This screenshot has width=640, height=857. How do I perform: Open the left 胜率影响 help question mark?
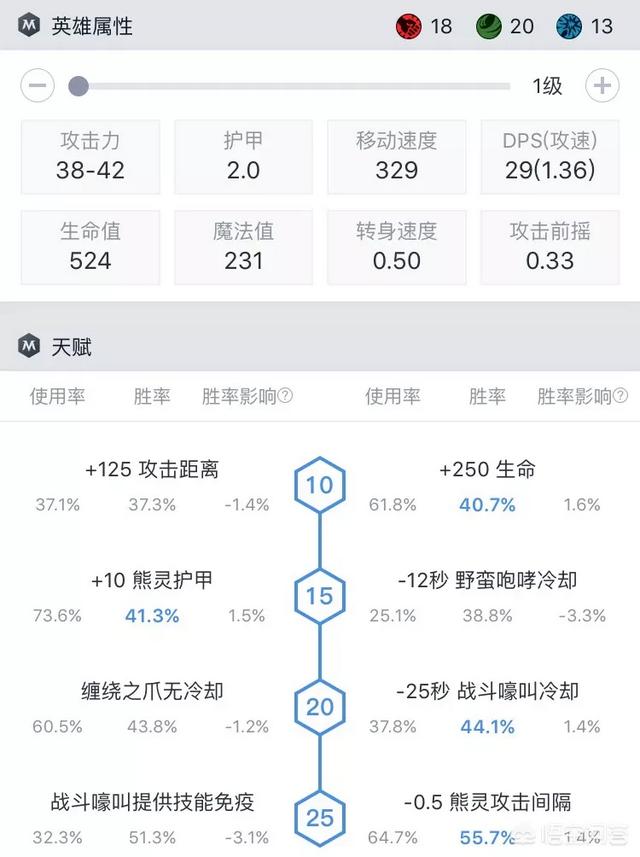286,397
